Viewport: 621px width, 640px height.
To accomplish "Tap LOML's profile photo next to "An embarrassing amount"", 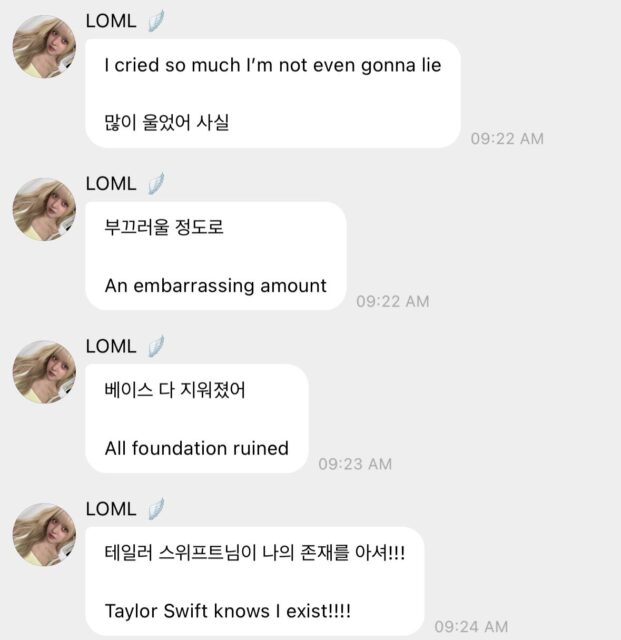I will pos(44,210).
